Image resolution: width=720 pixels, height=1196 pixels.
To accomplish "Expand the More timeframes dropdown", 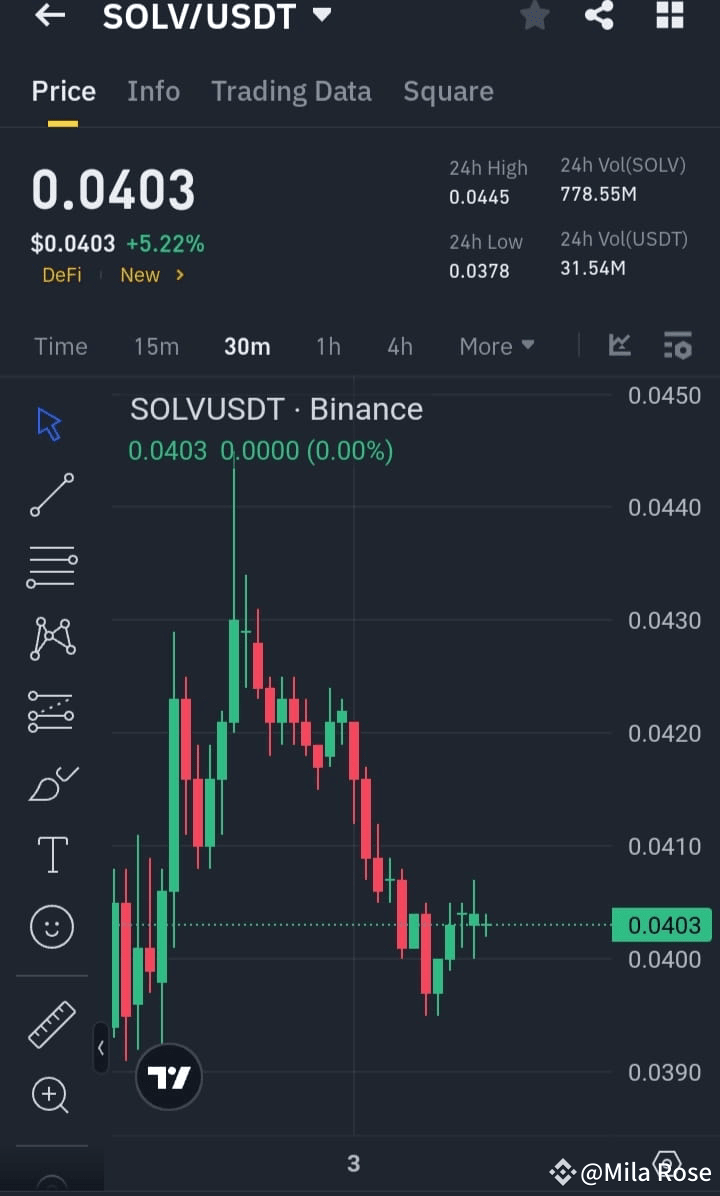I will 496,345.
